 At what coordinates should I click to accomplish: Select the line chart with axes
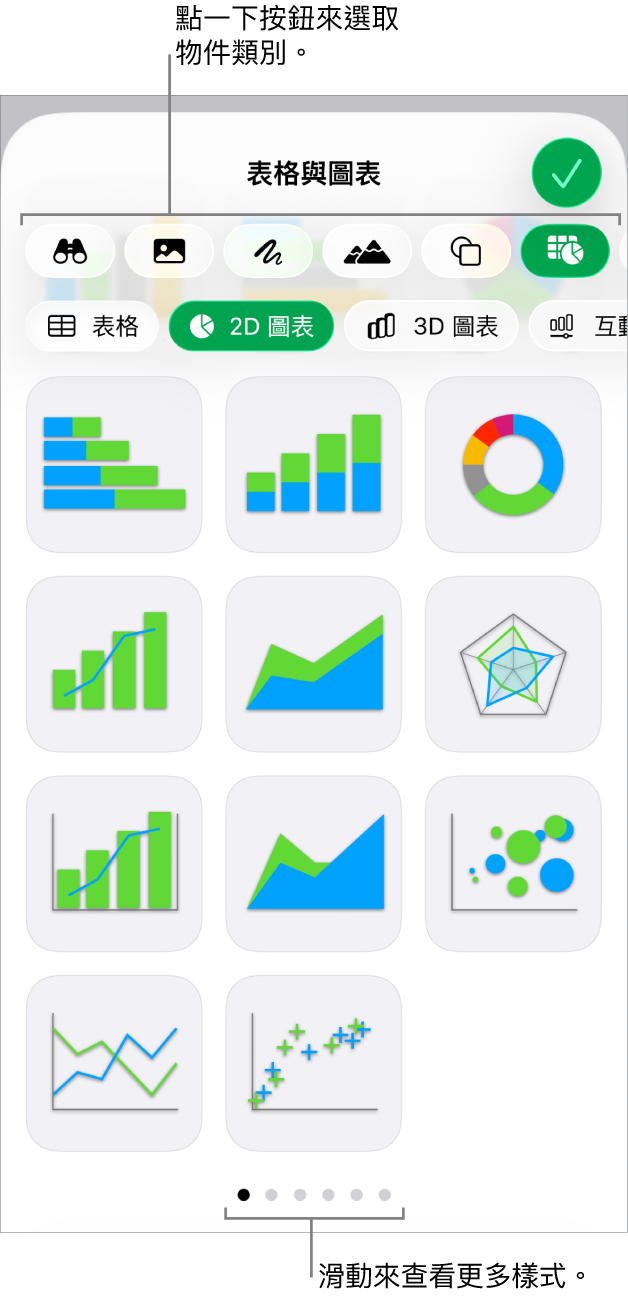tap(114, 1063)
